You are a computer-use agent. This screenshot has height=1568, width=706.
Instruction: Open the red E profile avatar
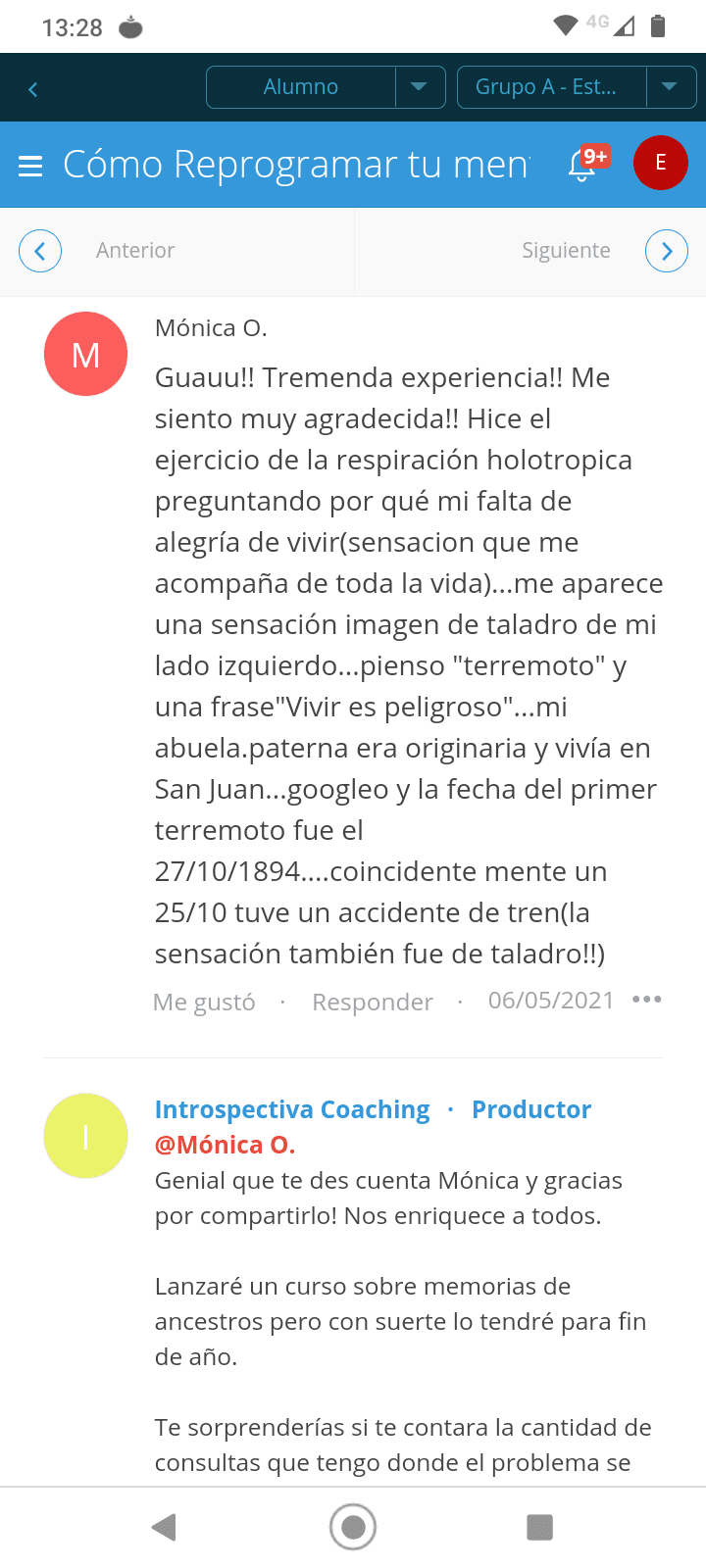click(x=660, y=163)
